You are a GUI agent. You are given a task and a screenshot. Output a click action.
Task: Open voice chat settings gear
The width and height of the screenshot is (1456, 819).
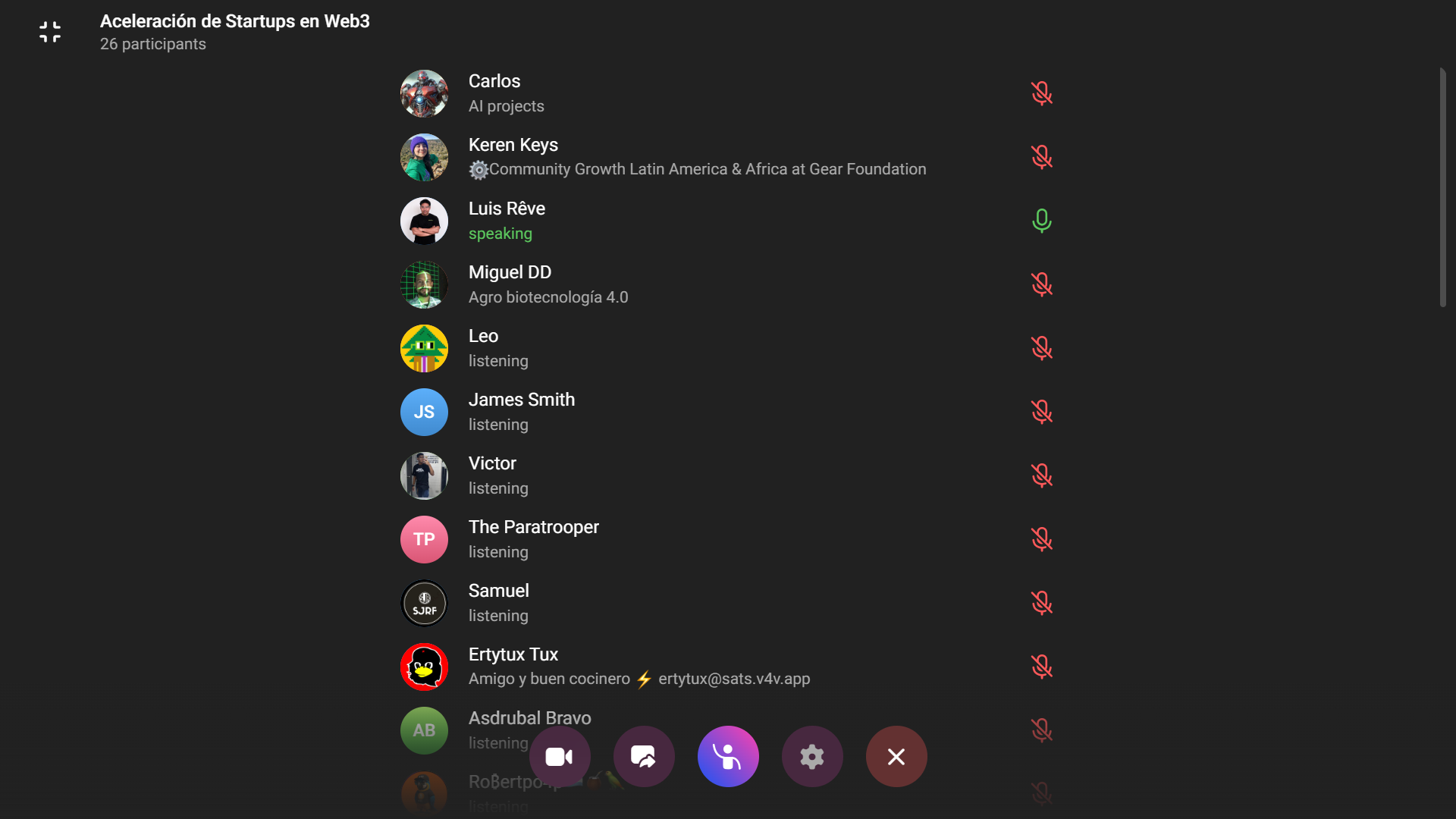pyautogui.click(x=812, y=757)
